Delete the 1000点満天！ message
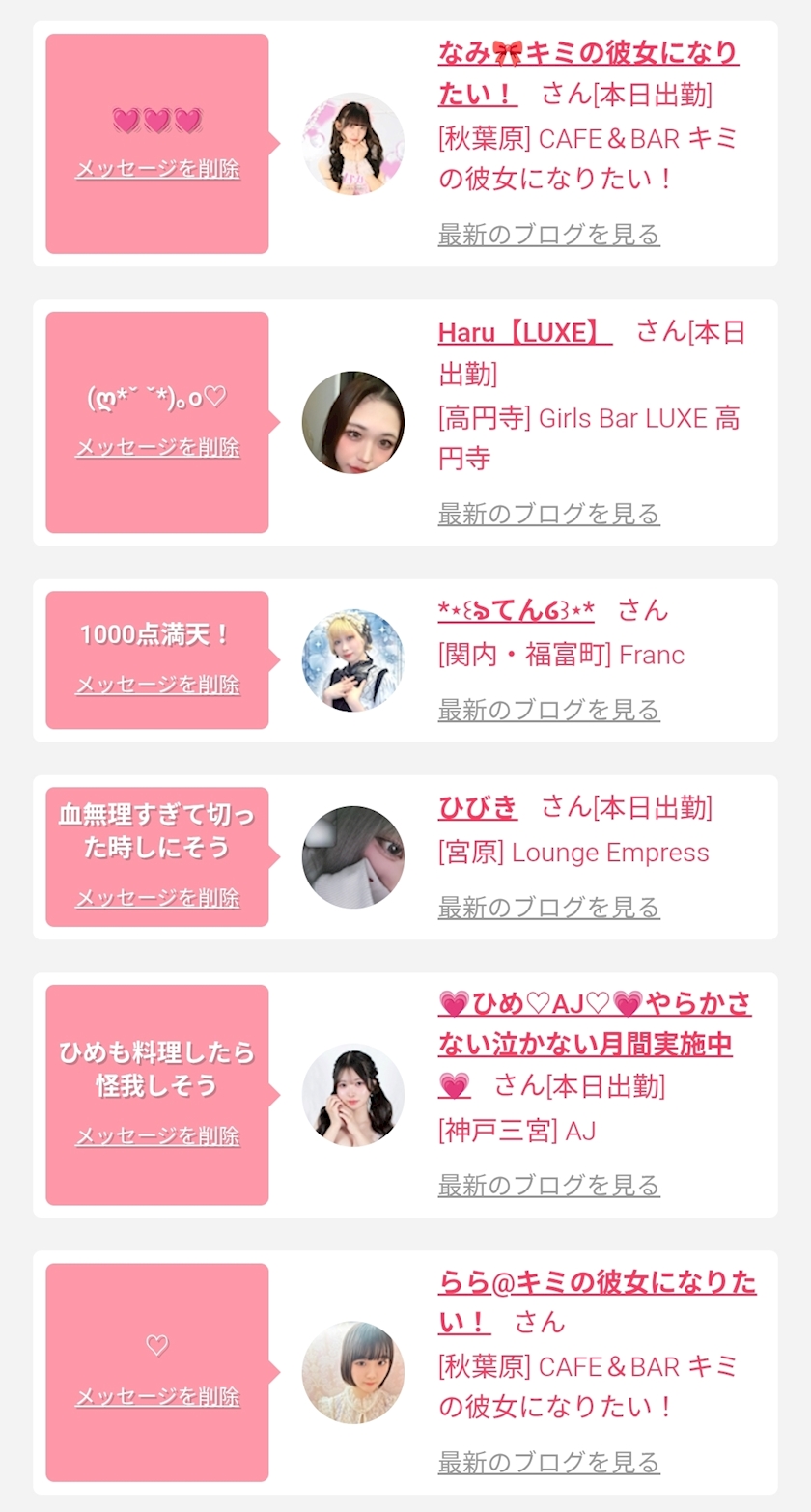The height and width of the screenshot is (1512, 811). pos(157,686)
